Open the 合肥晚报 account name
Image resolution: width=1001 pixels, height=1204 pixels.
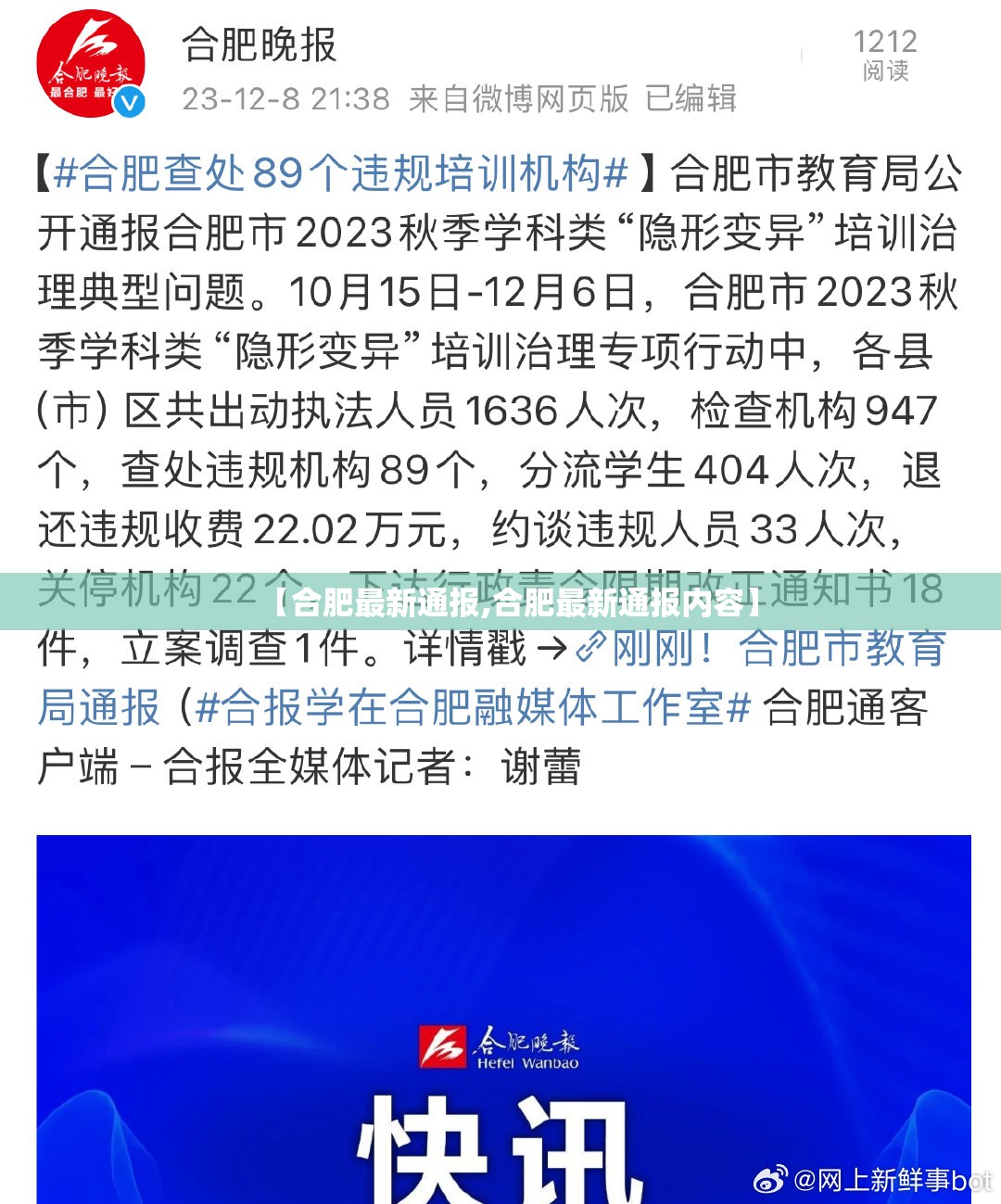[259, 44]
